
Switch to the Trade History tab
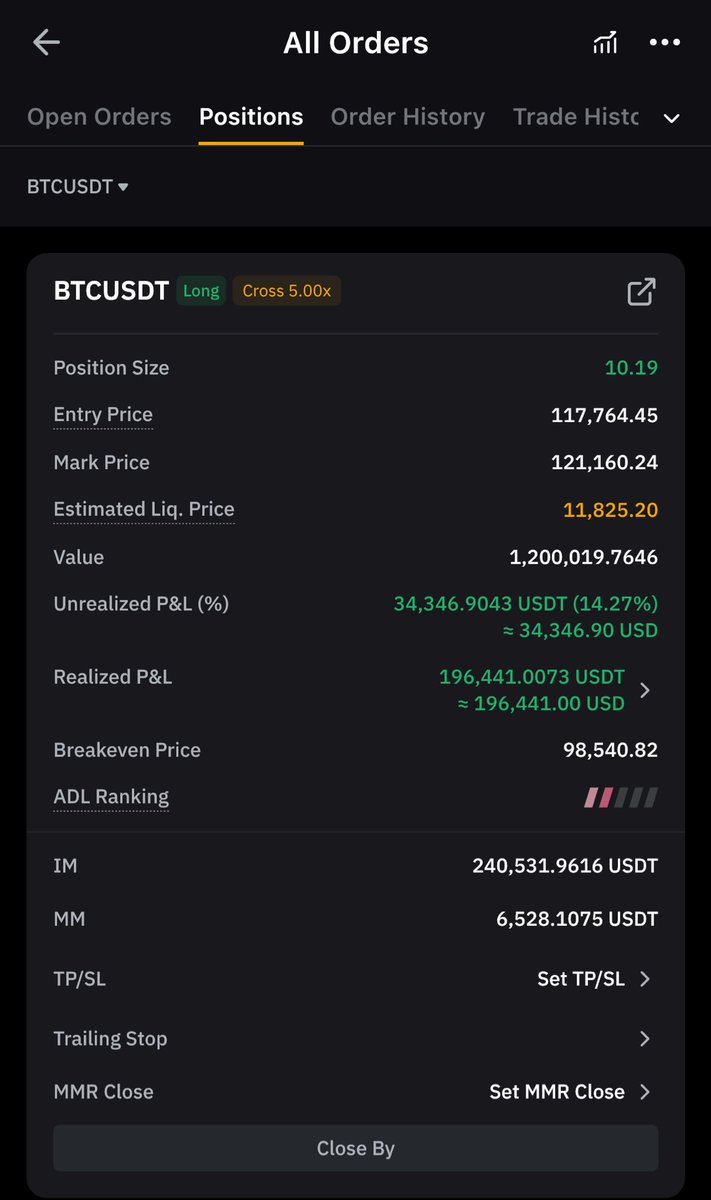576,117
